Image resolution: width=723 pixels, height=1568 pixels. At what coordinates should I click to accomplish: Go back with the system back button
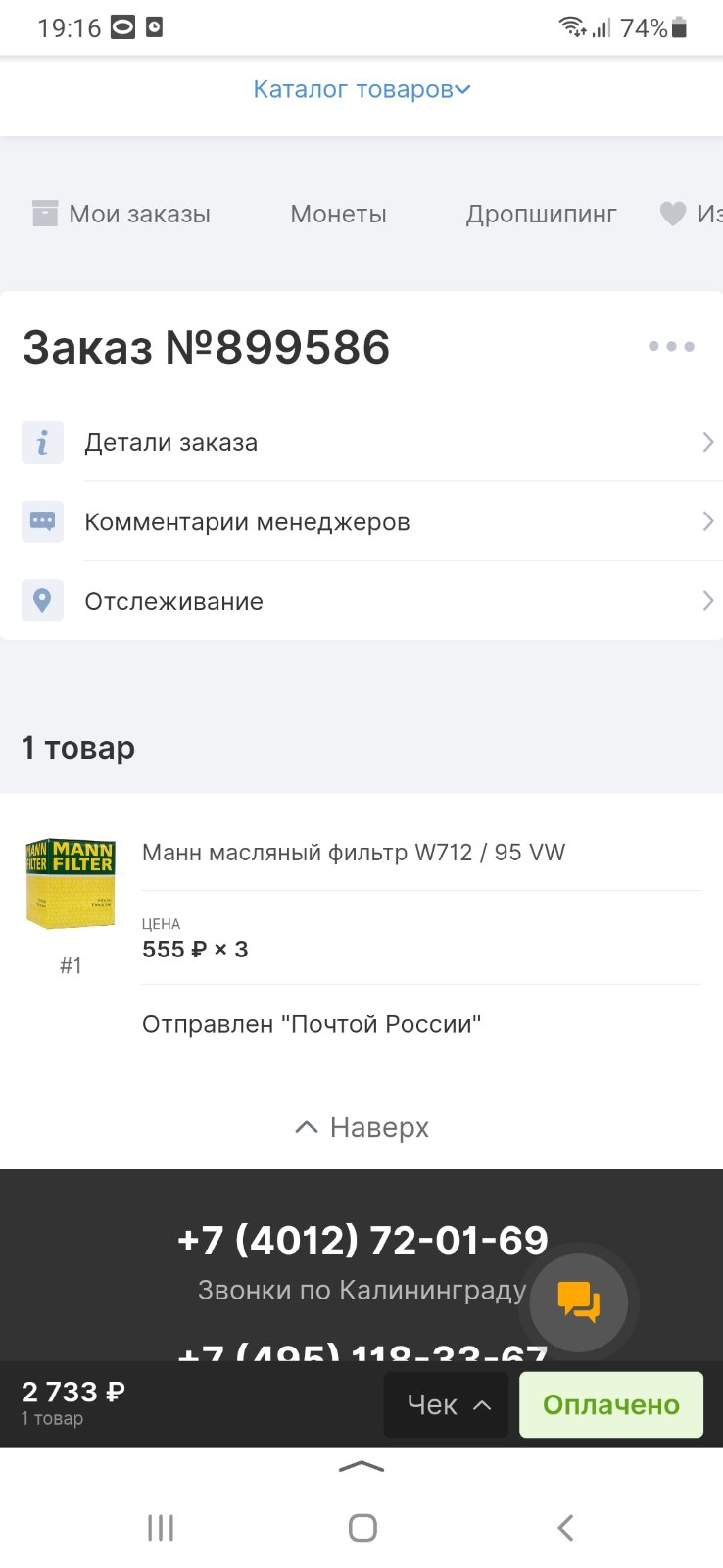565,1527
